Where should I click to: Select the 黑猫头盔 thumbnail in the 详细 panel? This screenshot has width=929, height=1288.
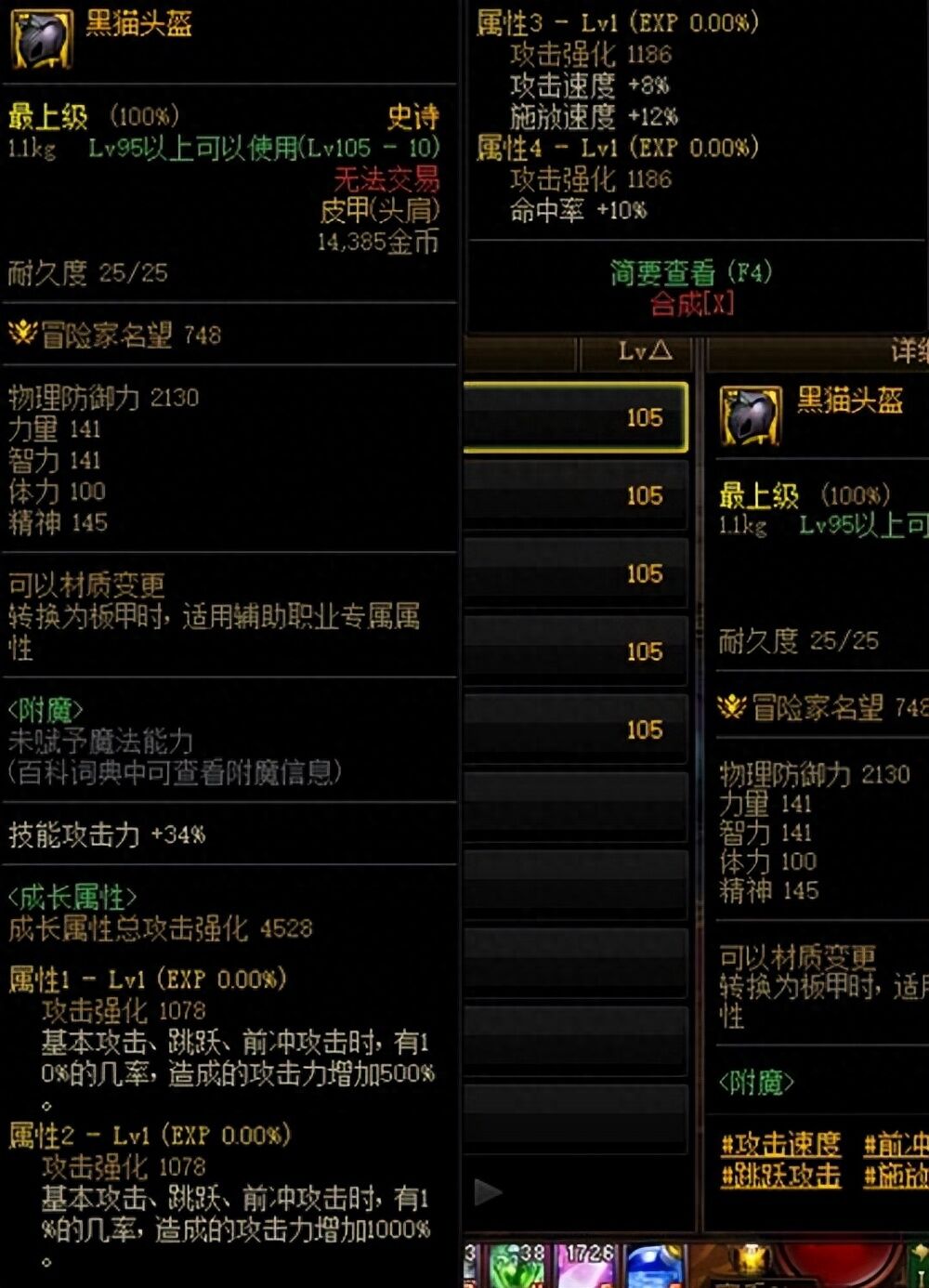click(749, 417)
